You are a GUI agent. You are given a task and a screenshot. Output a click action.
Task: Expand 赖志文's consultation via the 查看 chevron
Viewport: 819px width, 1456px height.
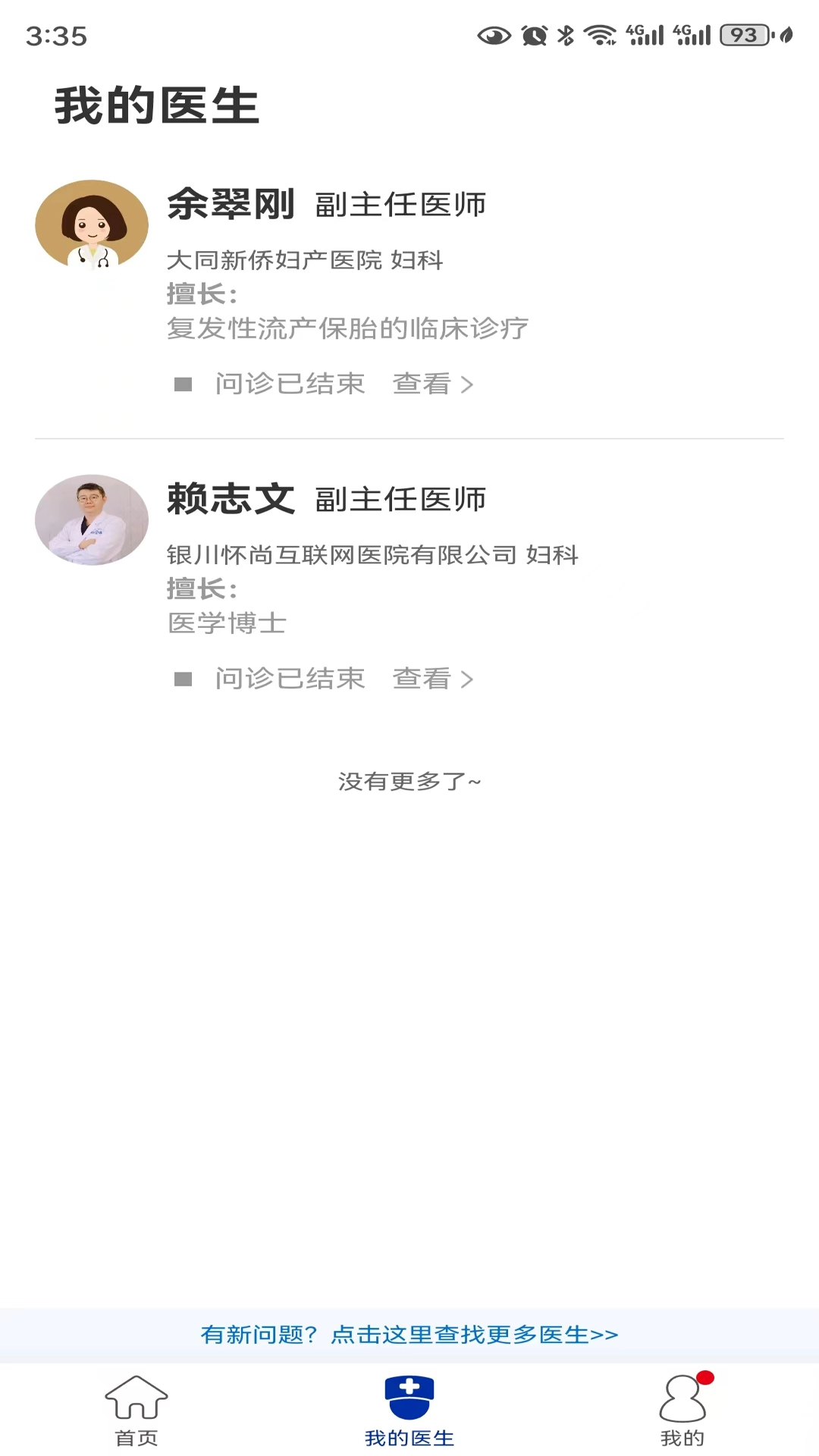tap(468, 679)
